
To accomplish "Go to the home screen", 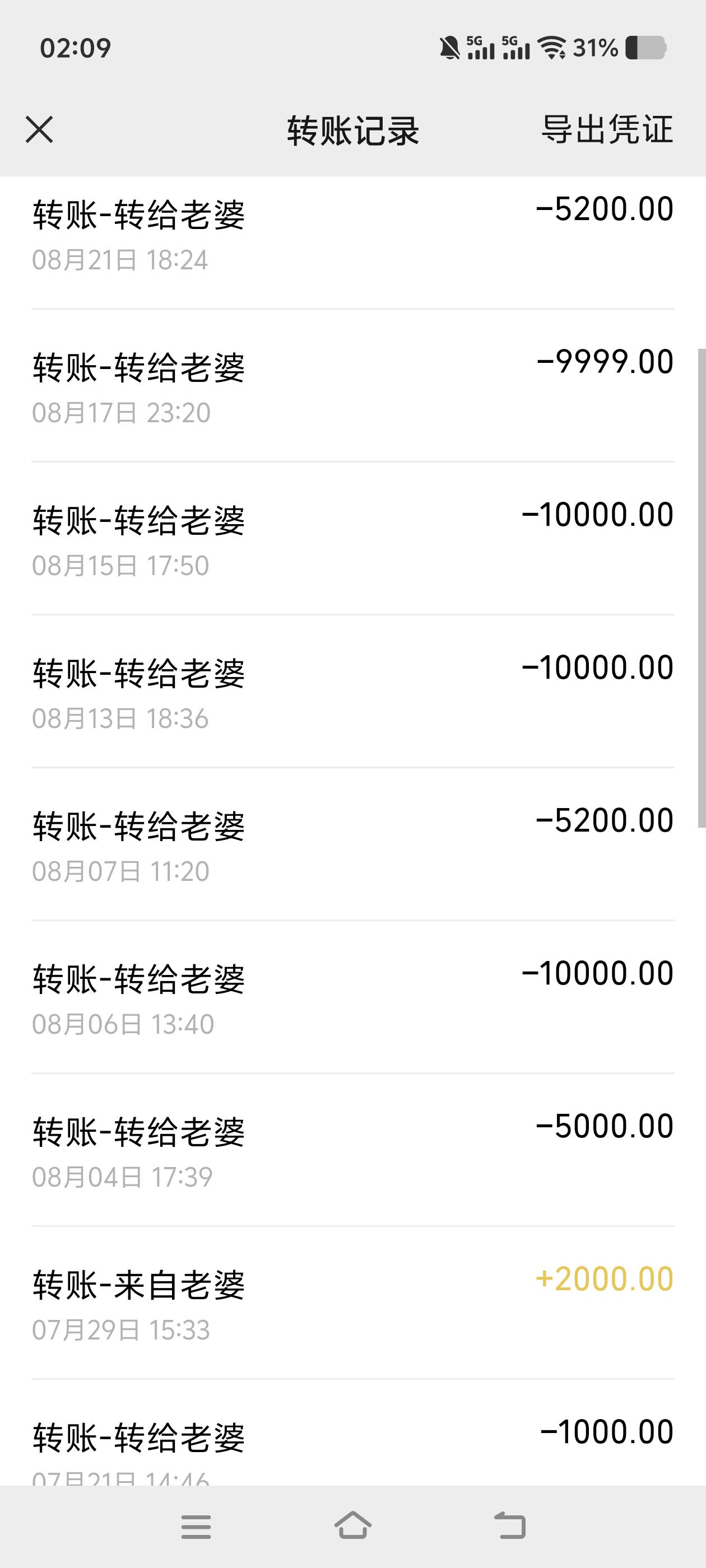I will pos(352,1525).
